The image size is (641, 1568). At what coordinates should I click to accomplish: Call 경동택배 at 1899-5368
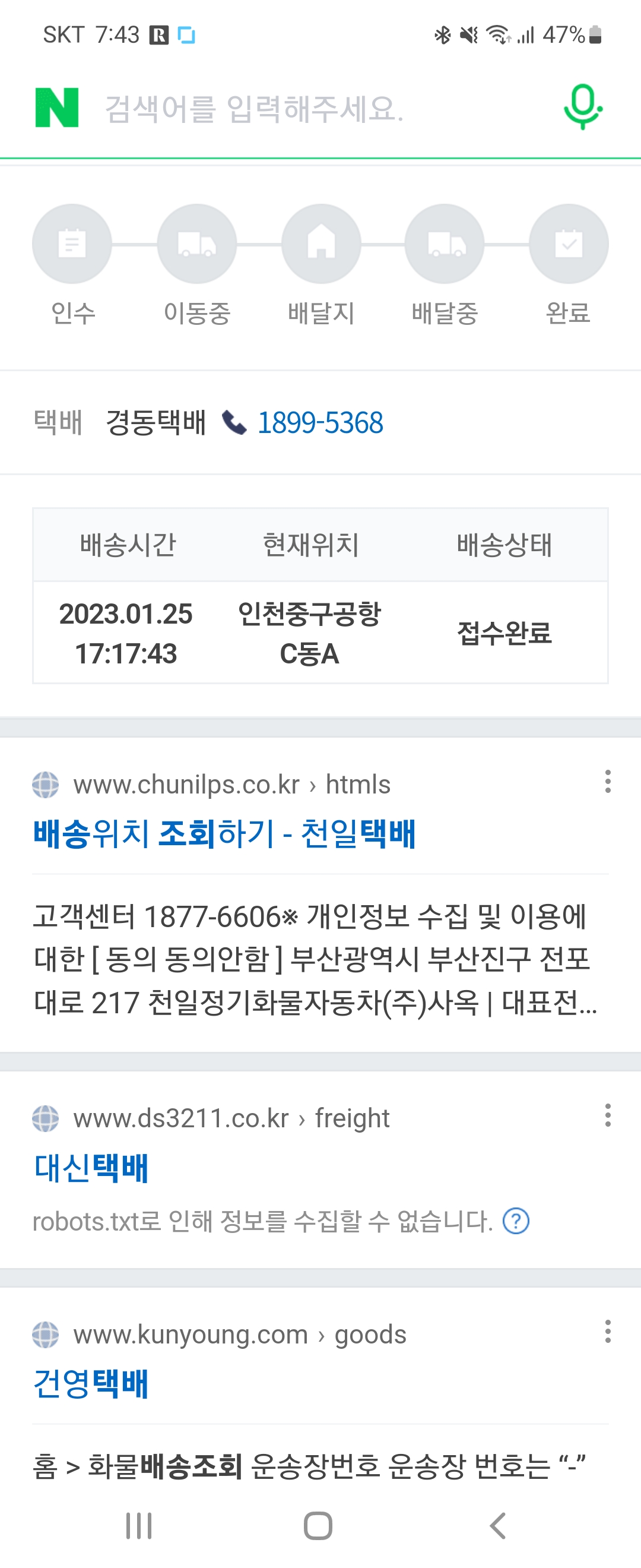pyautogui.click(x=320, y=422)
